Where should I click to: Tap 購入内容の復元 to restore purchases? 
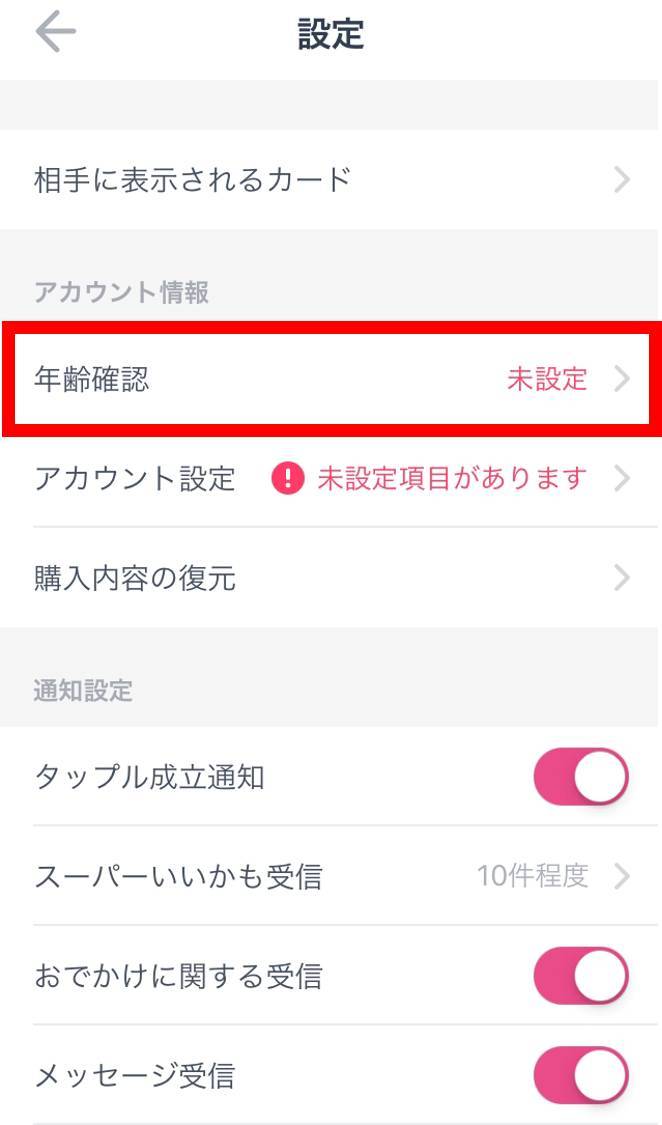(331, 578)
